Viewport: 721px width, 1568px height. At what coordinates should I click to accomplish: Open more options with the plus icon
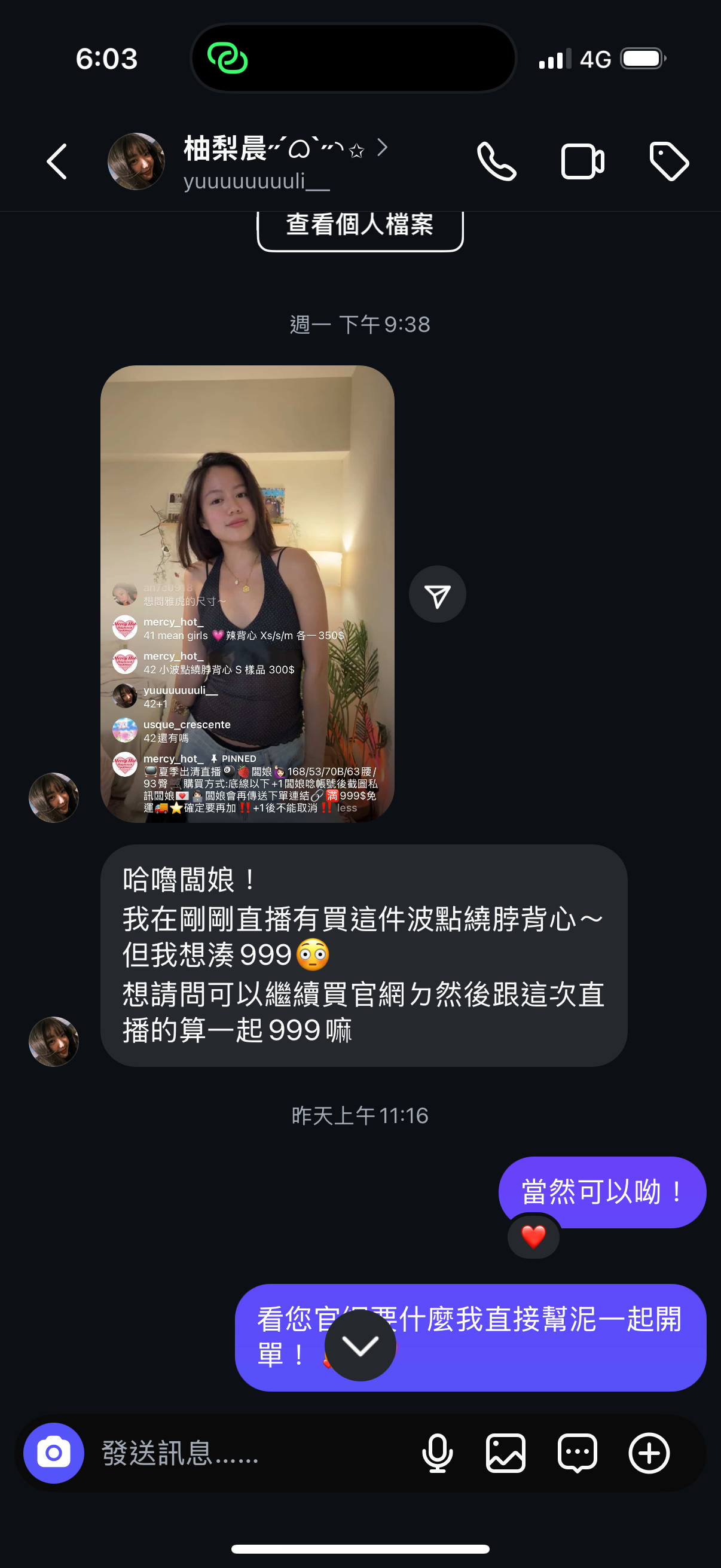pos(649,1454)
